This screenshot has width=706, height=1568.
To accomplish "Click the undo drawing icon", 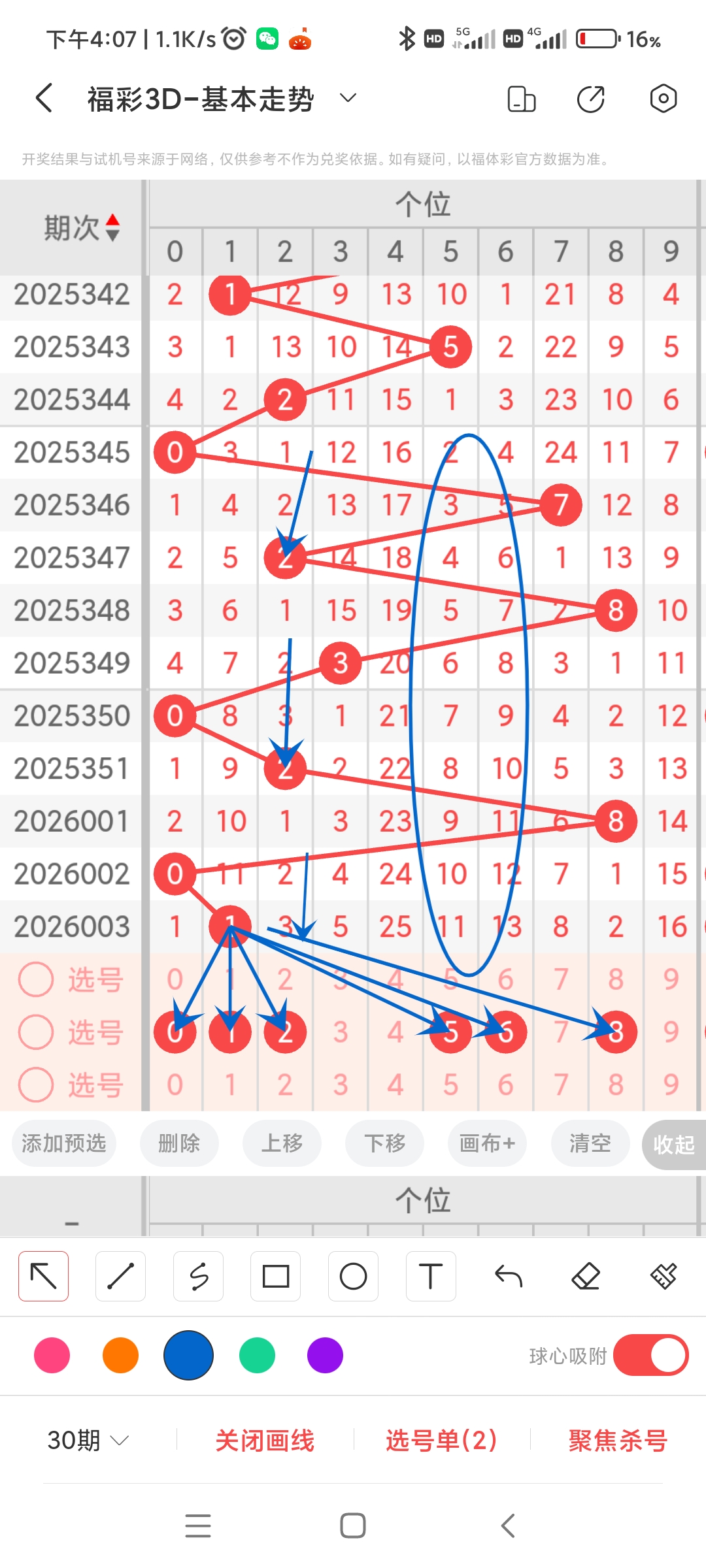I will [509, 1275].
